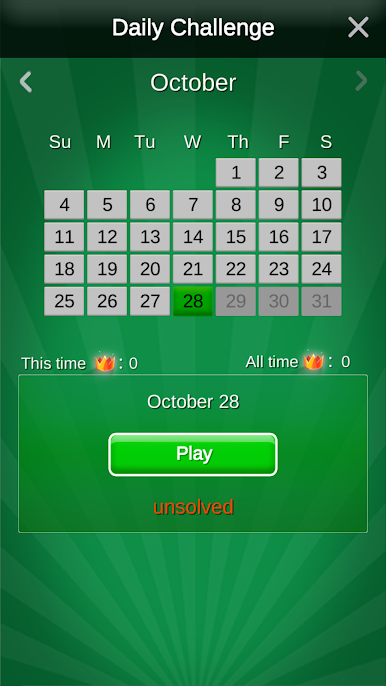This screenshot has height=686, width=386.
Task: Select day 25 in the calendar
Action: pyautogui.click(x=64, y=301)
